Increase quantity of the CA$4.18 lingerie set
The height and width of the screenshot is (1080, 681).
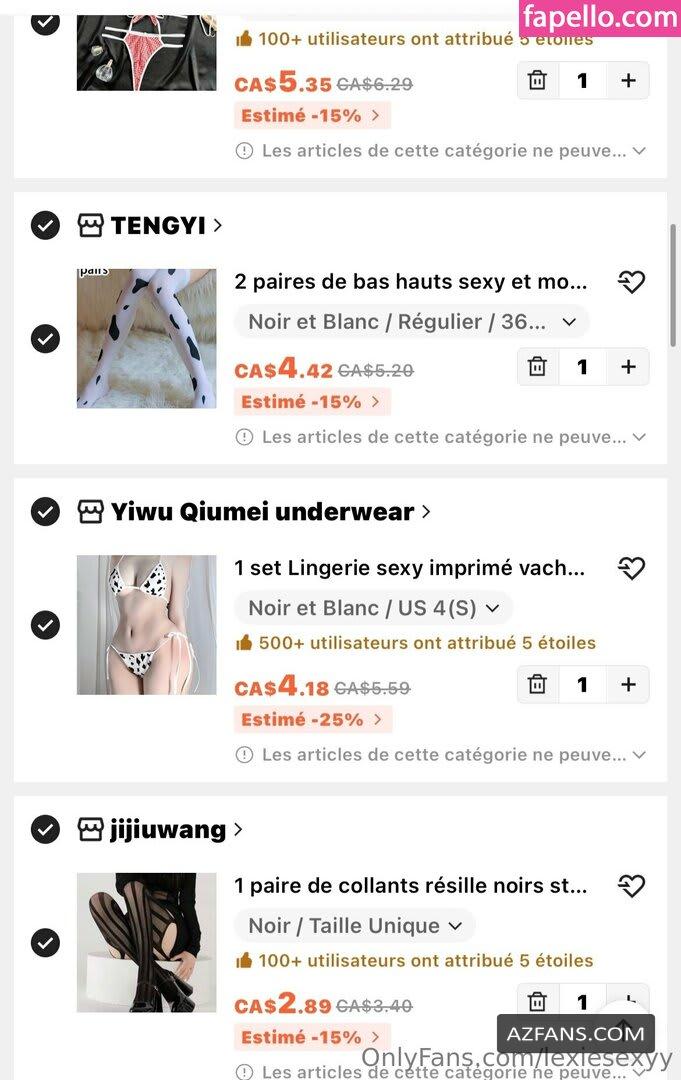click(x=628, y=684)
